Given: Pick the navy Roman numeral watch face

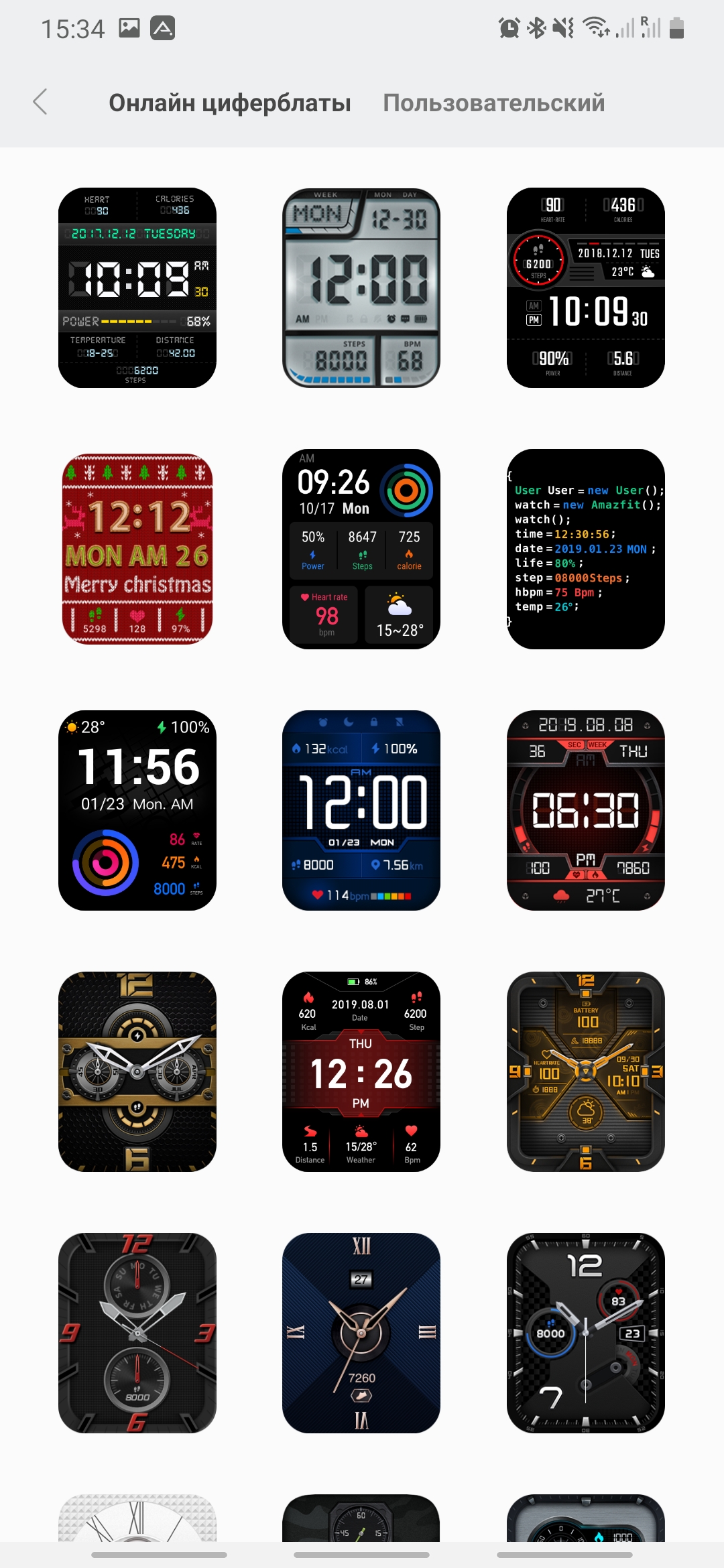Looking at the screenshot, I should tap(361, 1333).
